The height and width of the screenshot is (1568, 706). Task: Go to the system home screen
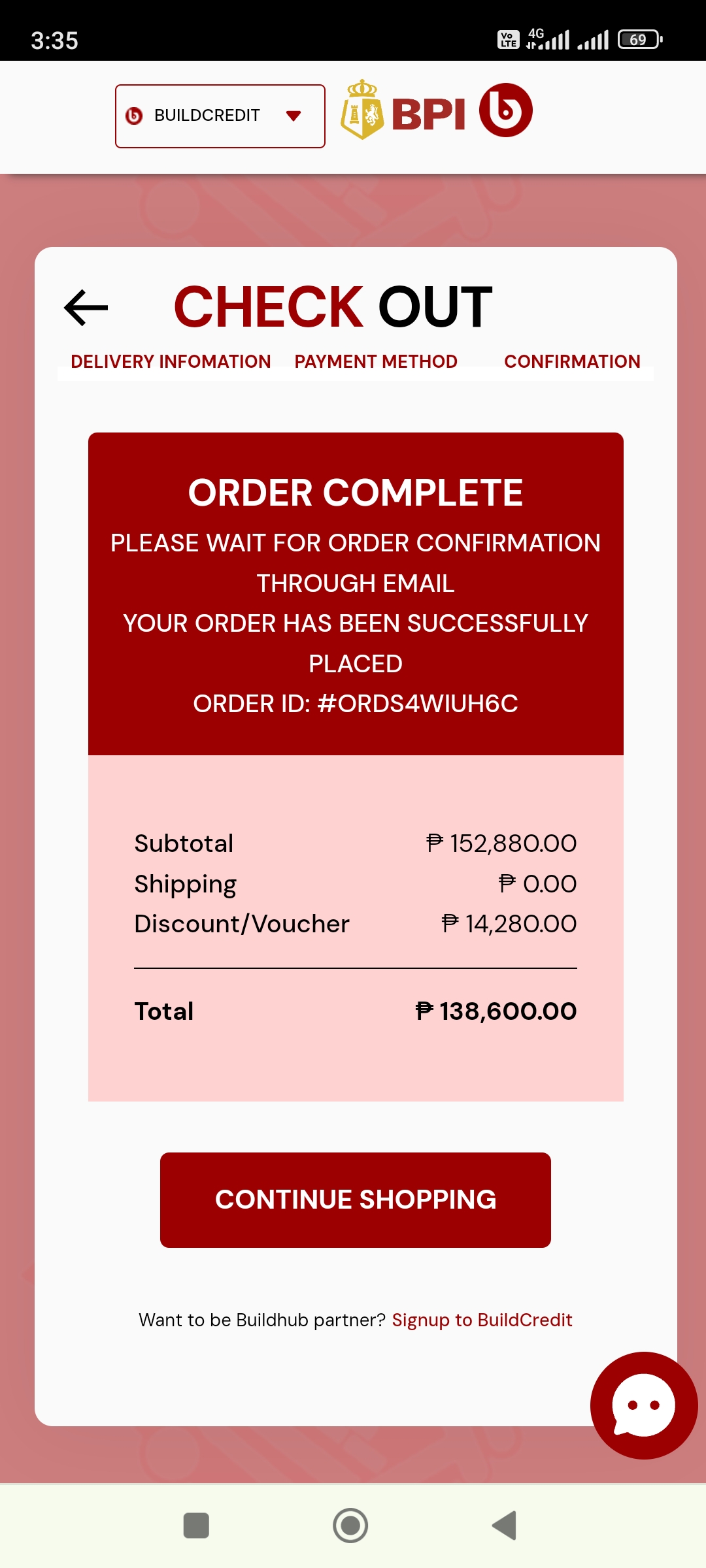(x=350, y=1526)
